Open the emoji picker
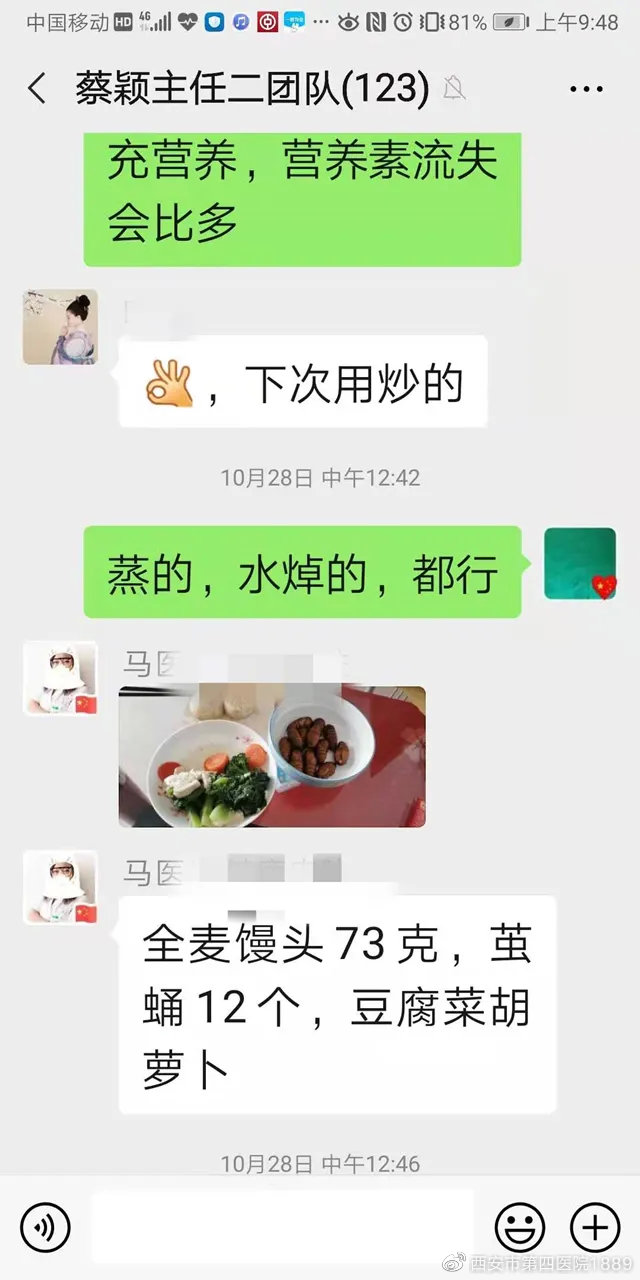This screenshot has width=640, height=1280. (x=520, y=1226)
